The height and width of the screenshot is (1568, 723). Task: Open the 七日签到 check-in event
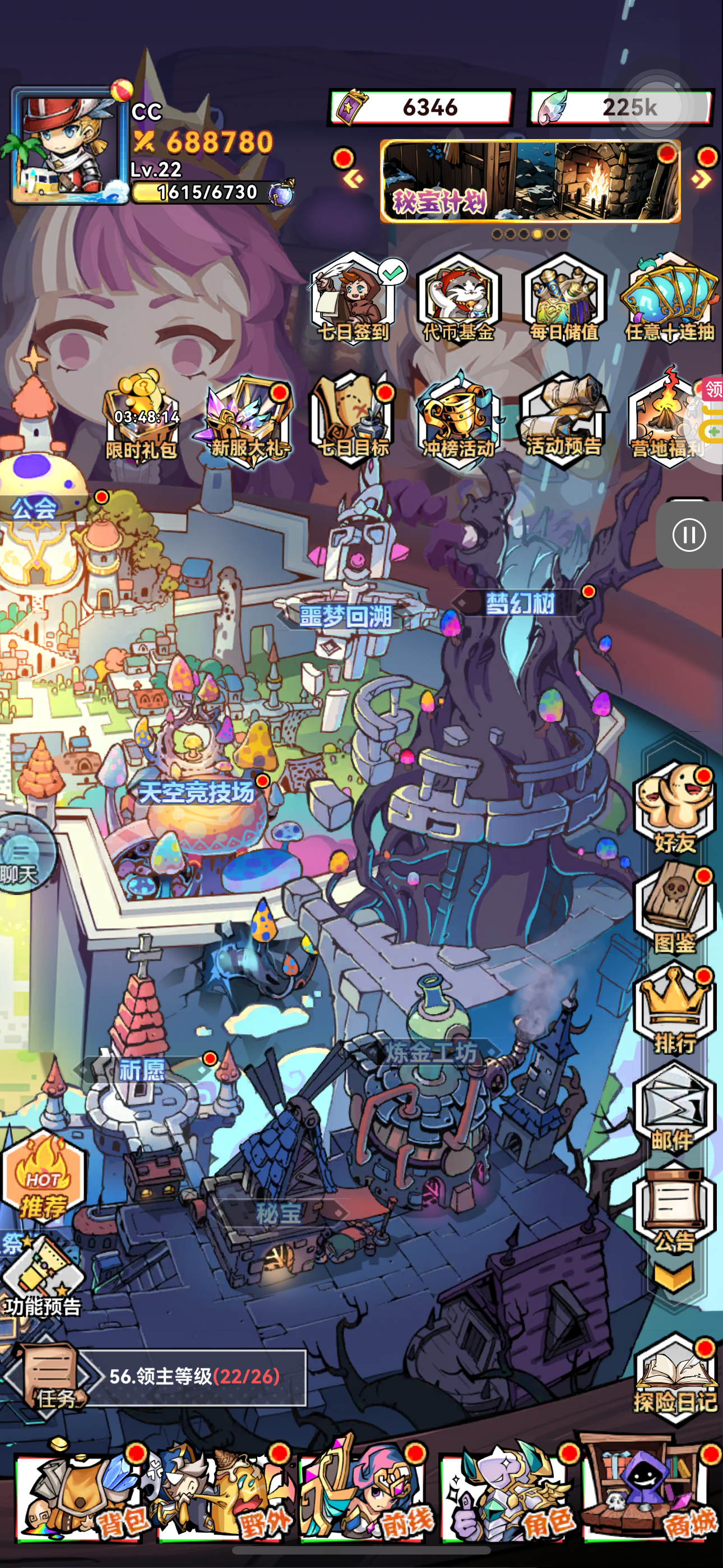click(353, 299)
